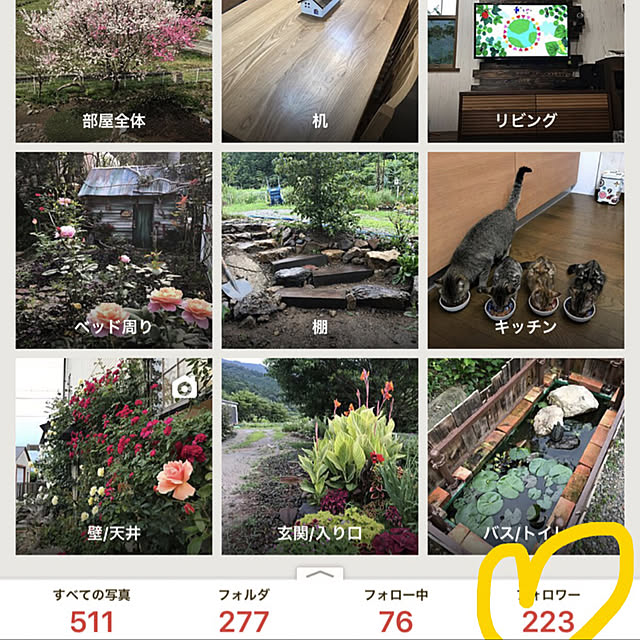
Task: Select the ベッド周り category tile
Action: coord(113,250)
